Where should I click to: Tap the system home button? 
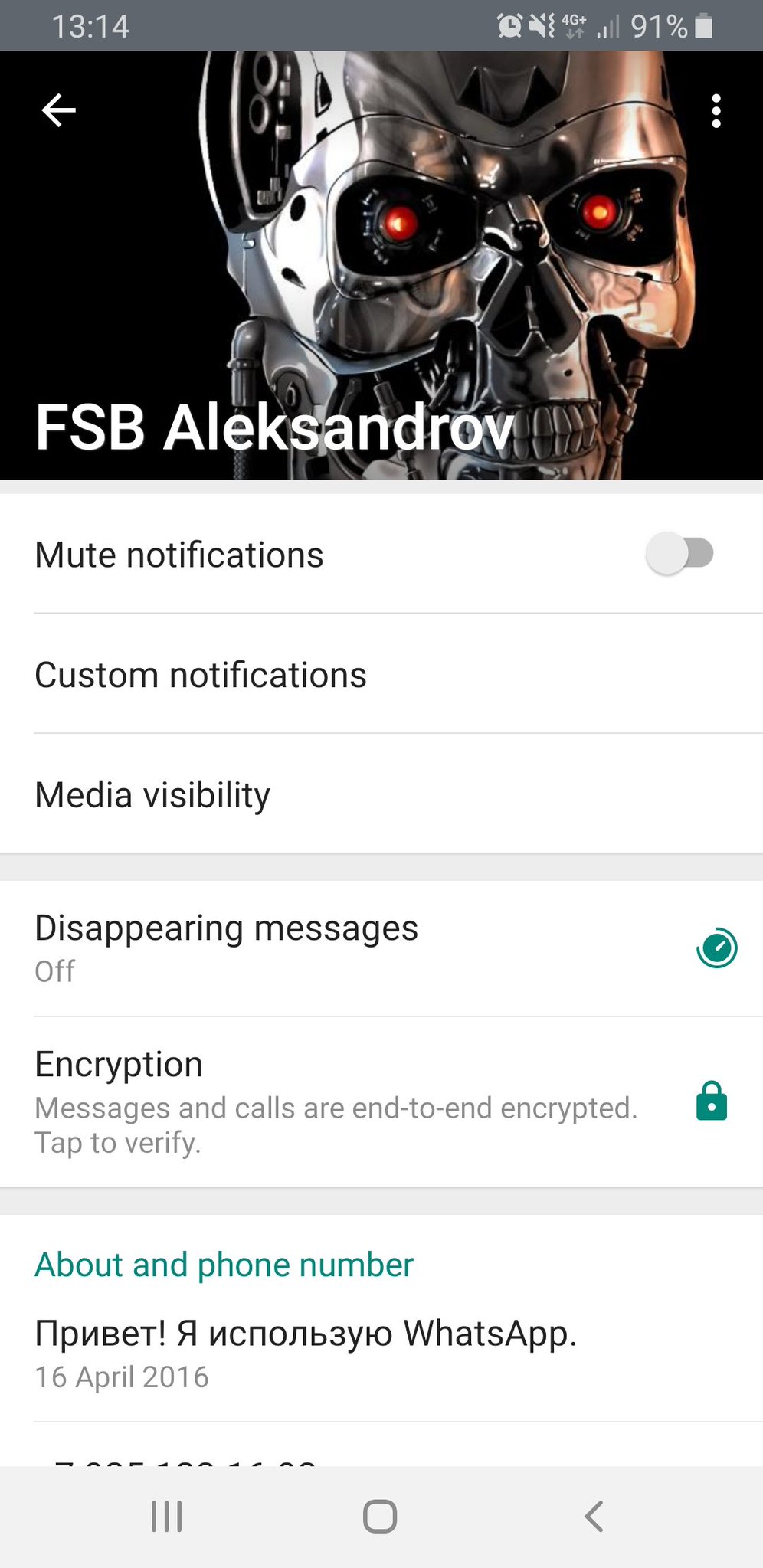pyautogui.click(x=380, y=1516)
